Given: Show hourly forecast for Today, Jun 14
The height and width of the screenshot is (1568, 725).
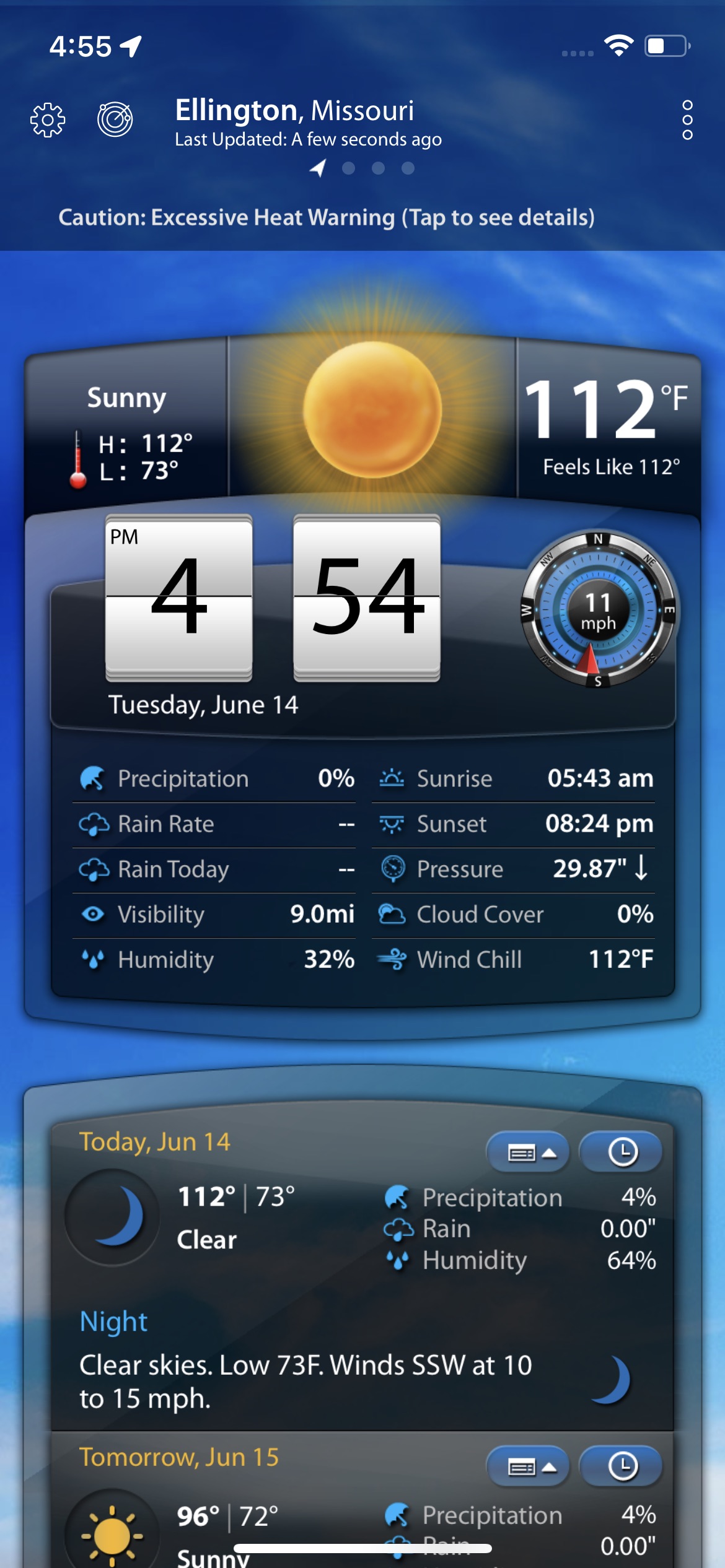Looking at the screenshot, I should (621, 1152).
